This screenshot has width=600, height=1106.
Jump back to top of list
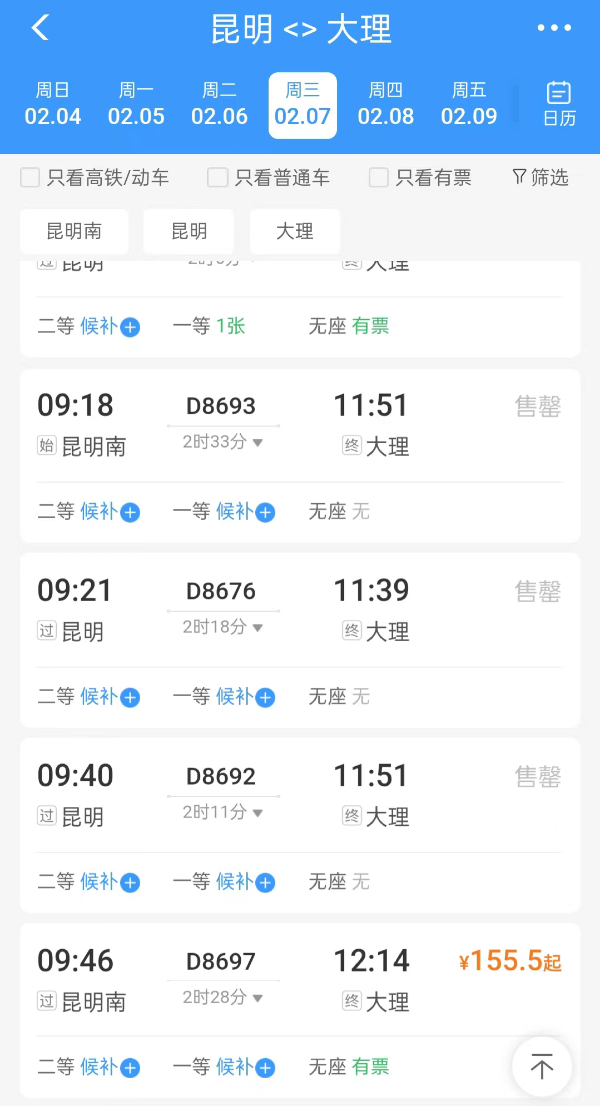pos(541,1066)
